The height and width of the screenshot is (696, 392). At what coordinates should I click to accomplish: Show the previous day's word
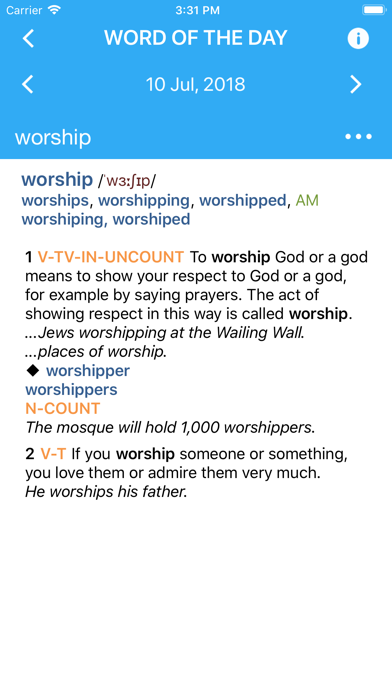[28, 84]
